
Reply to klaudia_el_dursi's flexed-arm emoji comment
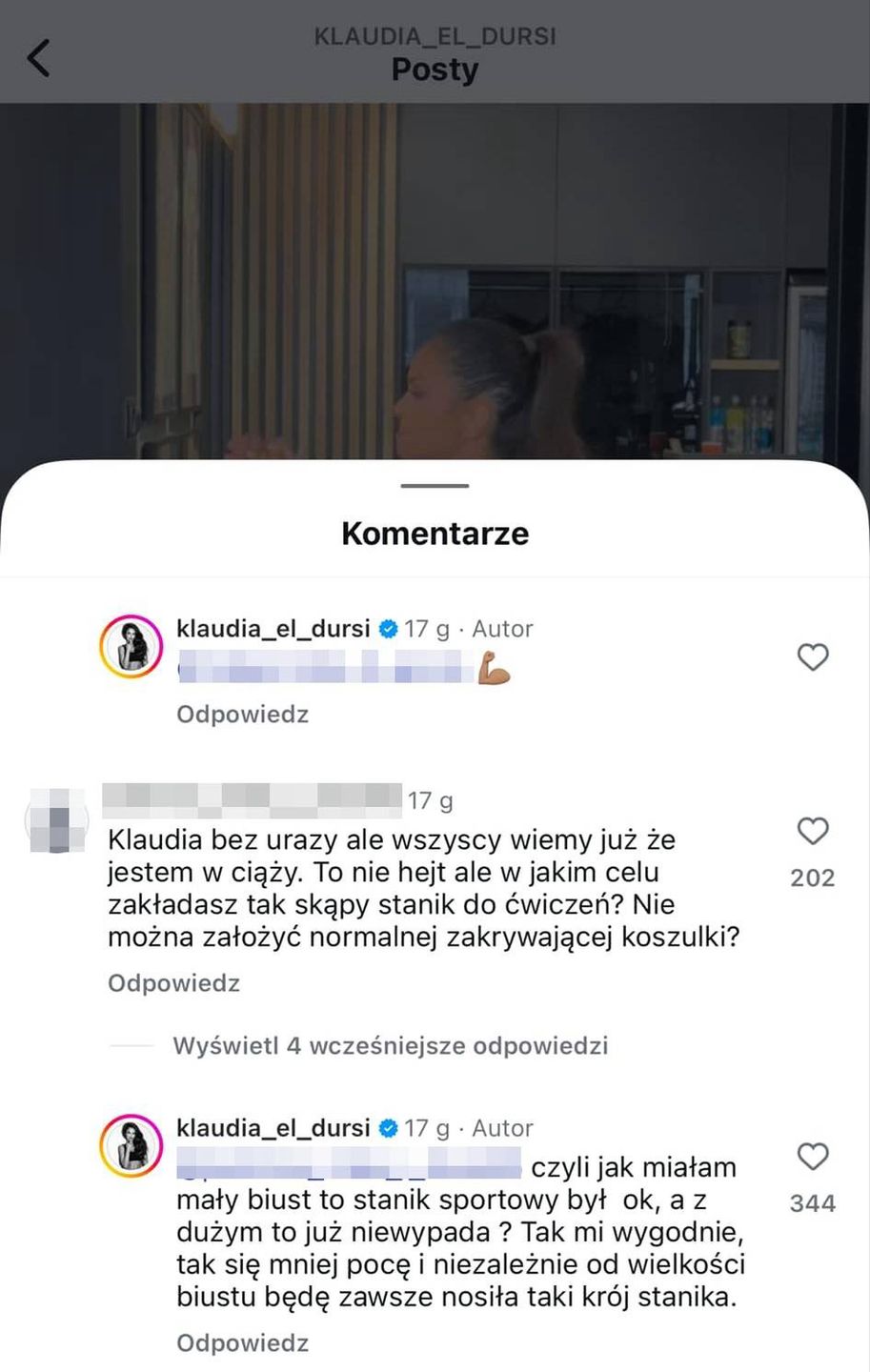tap(242, 715)
